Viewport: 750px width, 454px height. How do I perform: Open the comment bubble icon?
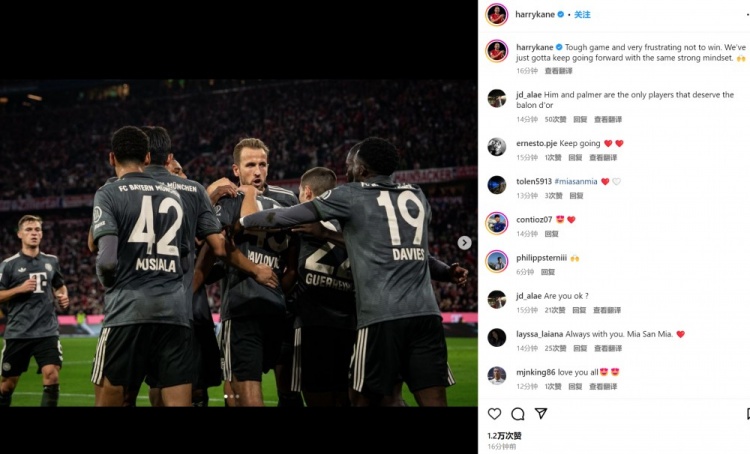518,413
